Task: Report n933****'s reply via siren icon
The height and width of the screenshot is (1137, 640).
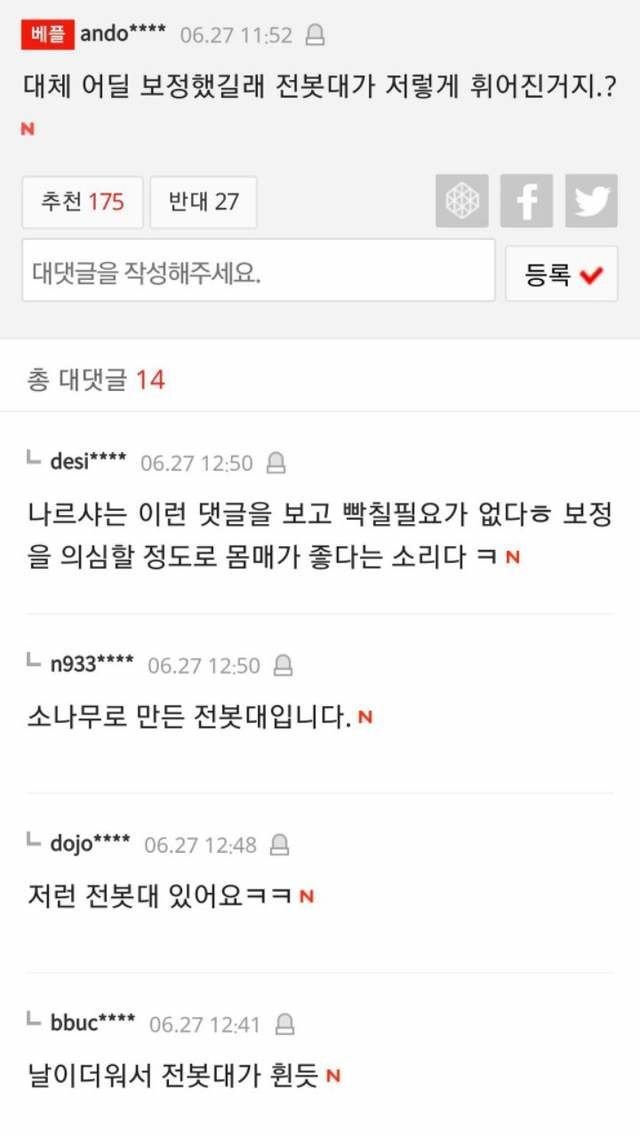Action: (283, 665)
